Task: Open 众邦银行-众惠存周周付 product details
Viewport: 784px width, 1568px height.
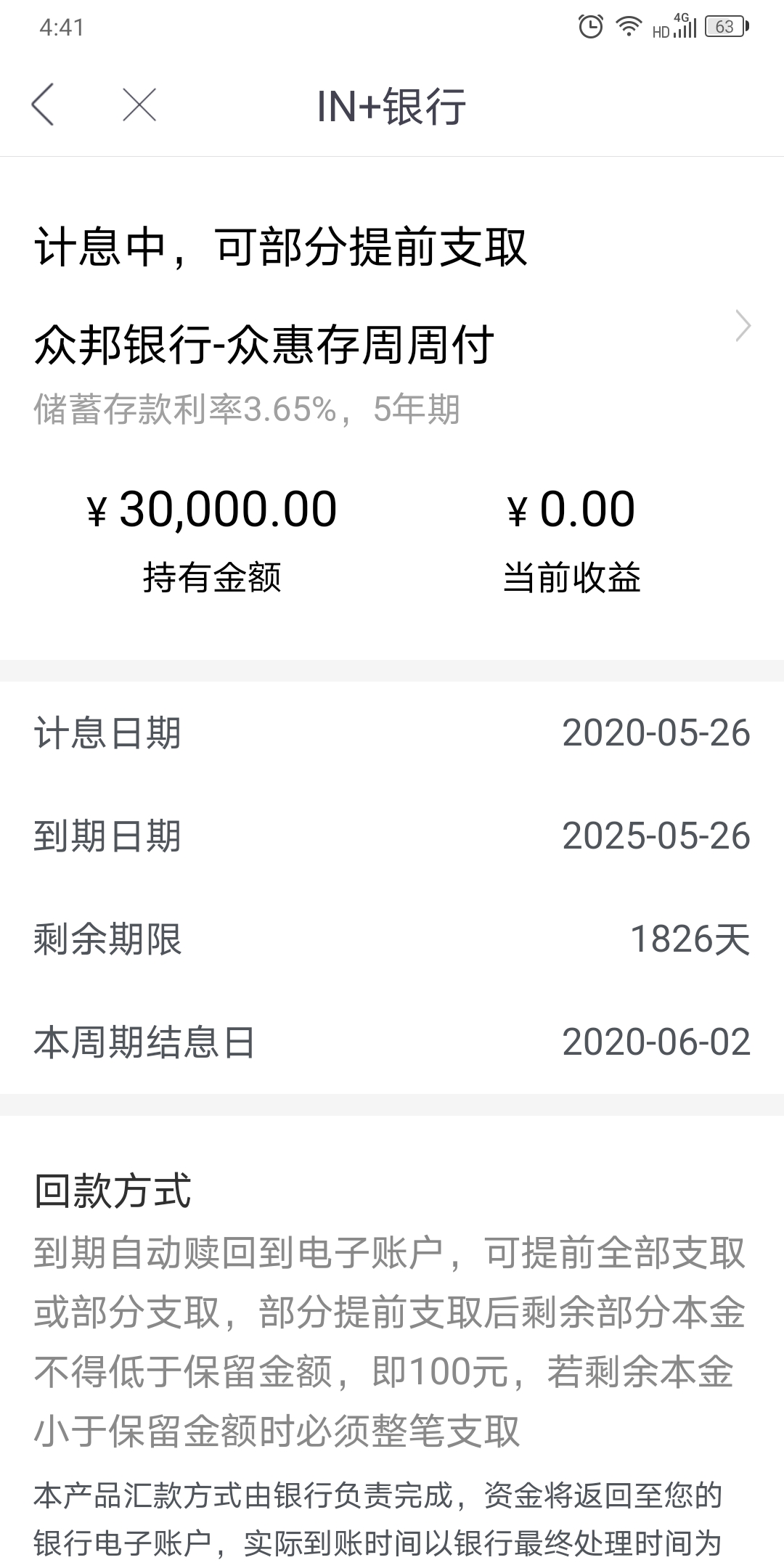Action: [x=392, y=345]
